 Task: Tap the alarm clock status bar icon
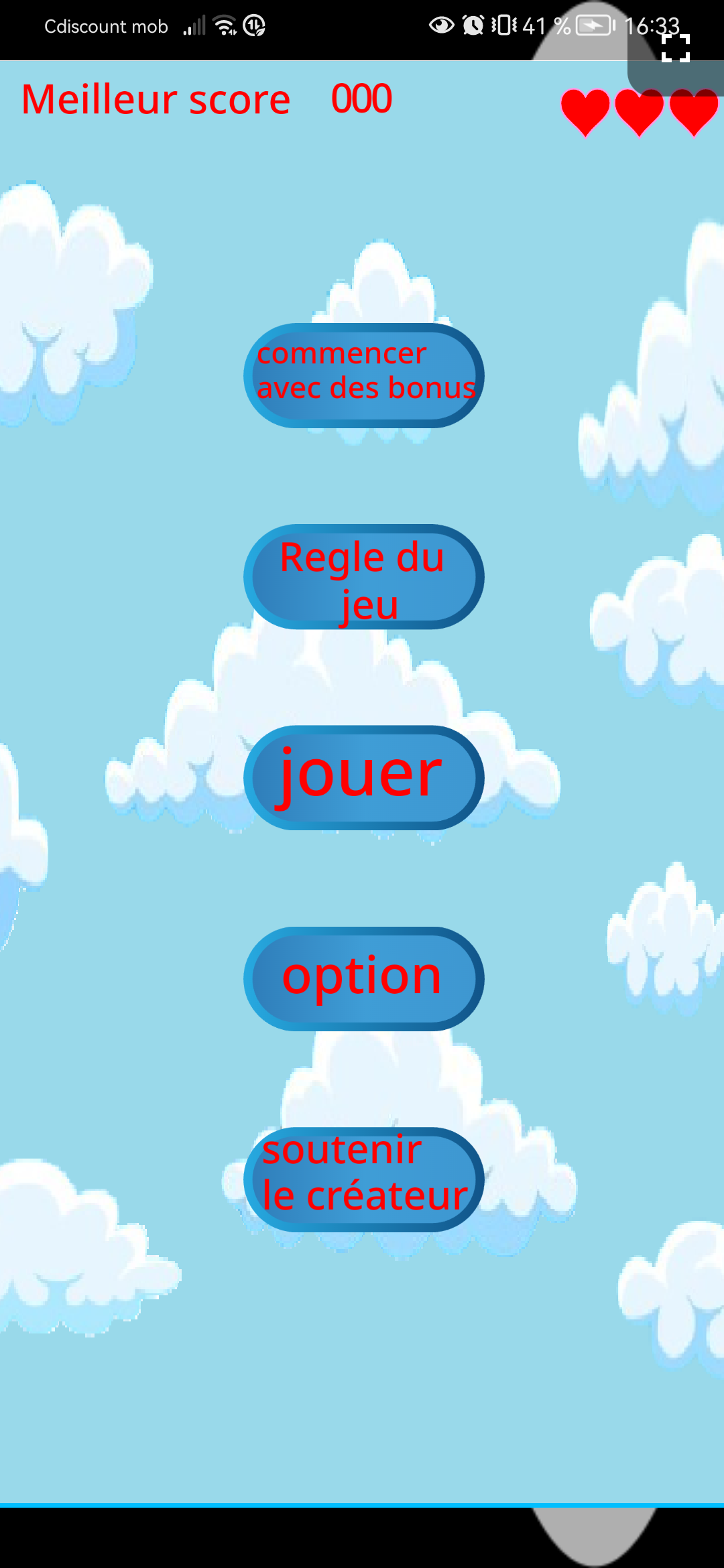473,25
